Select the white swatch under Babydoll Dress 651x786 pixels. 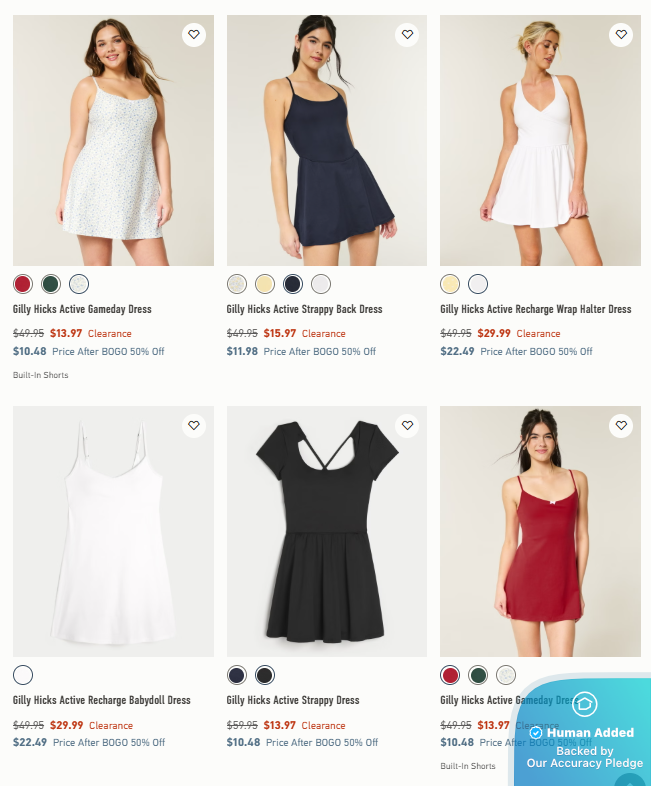point(23,675)
